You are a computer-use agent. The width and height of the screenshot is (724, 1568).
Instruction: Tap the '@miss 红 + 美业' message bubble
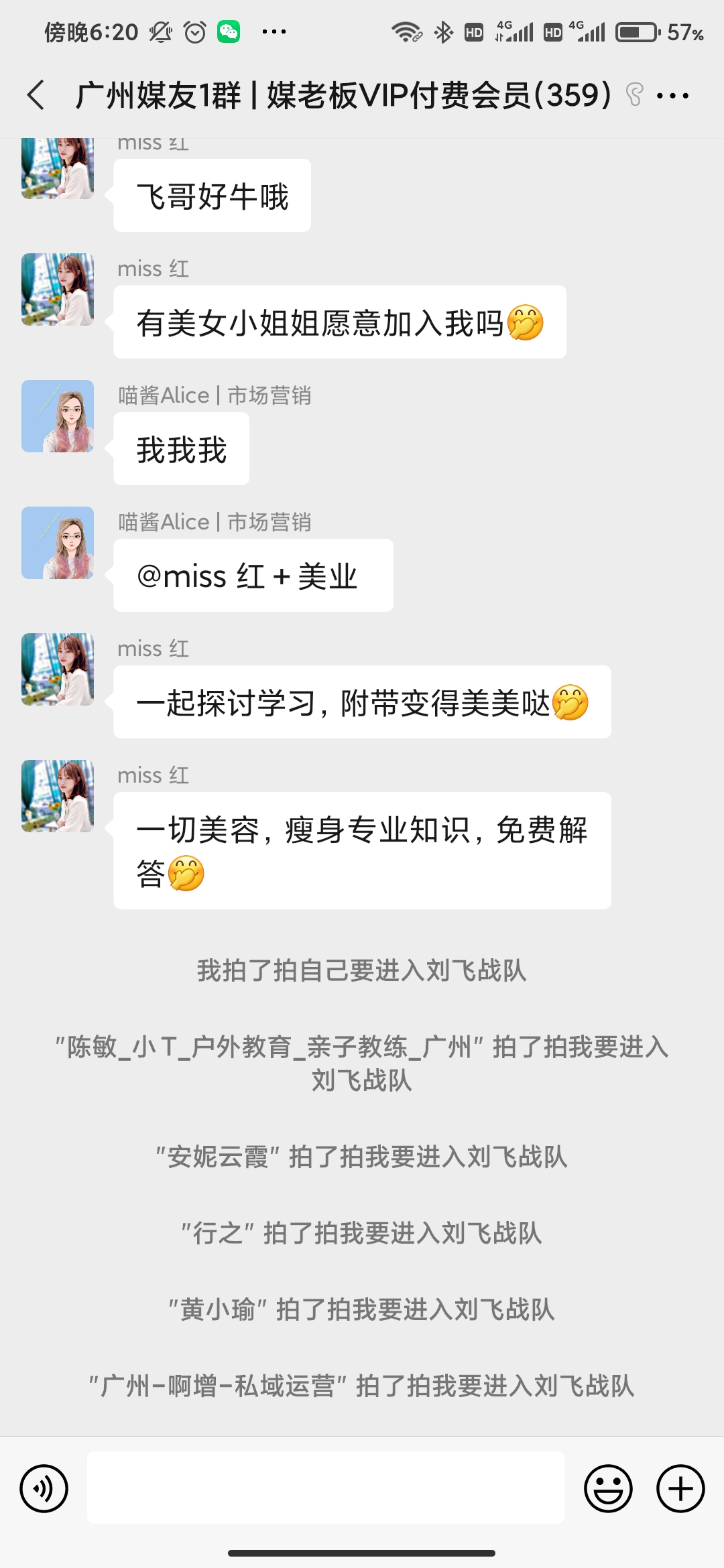point(253,575)
